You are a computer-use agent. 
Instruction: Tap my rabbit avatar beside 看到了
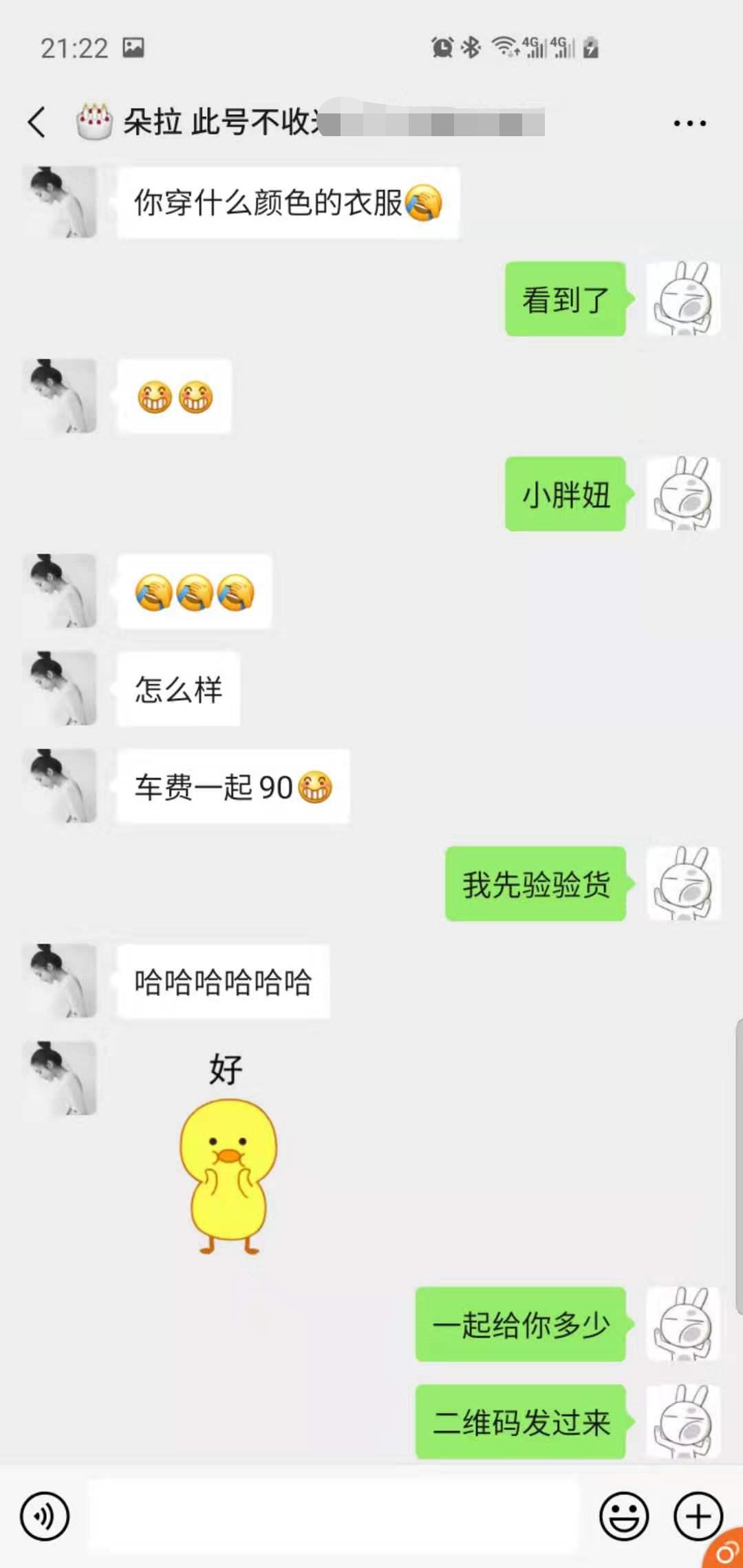(683, 299)
